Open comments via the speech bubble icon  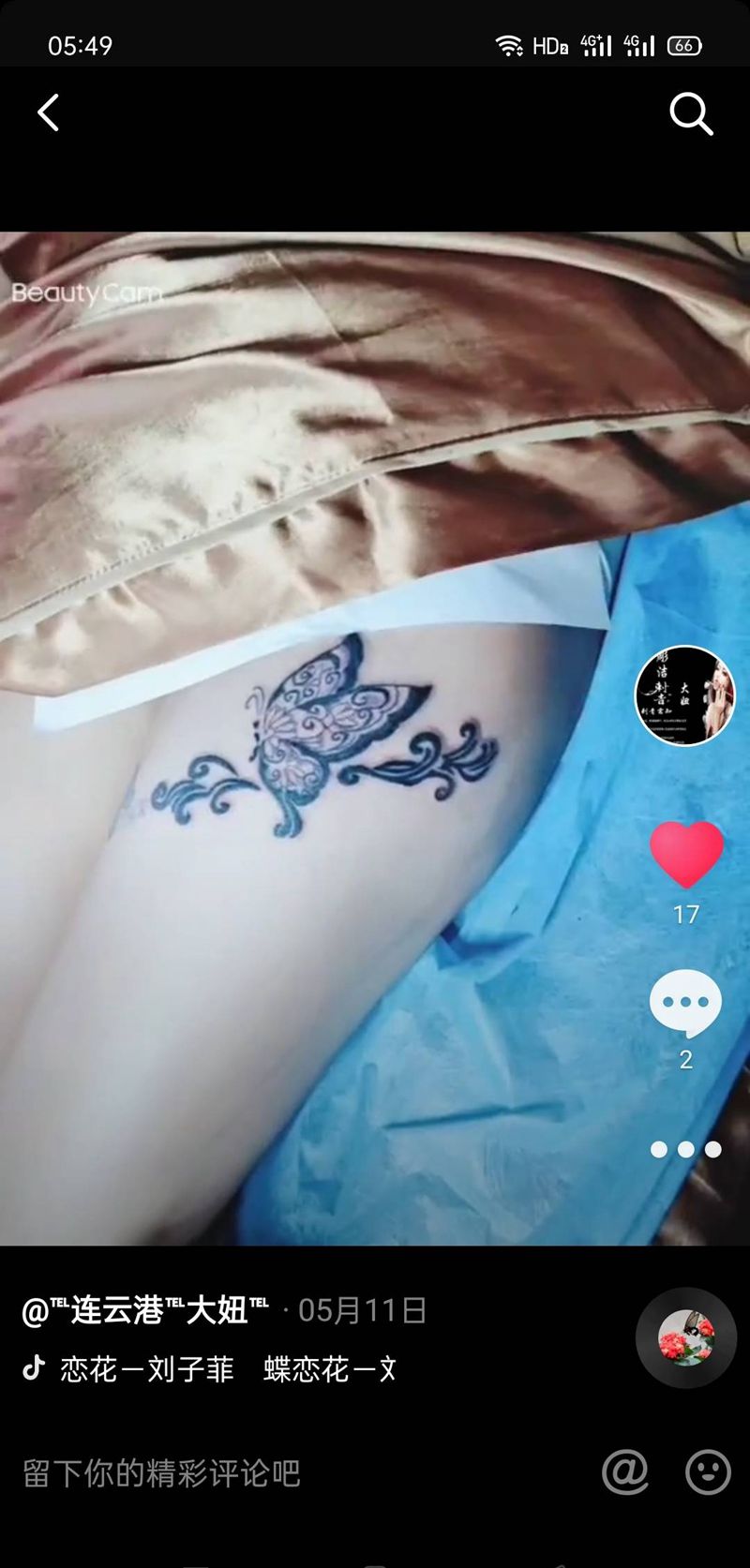(x=686, y=1001)
